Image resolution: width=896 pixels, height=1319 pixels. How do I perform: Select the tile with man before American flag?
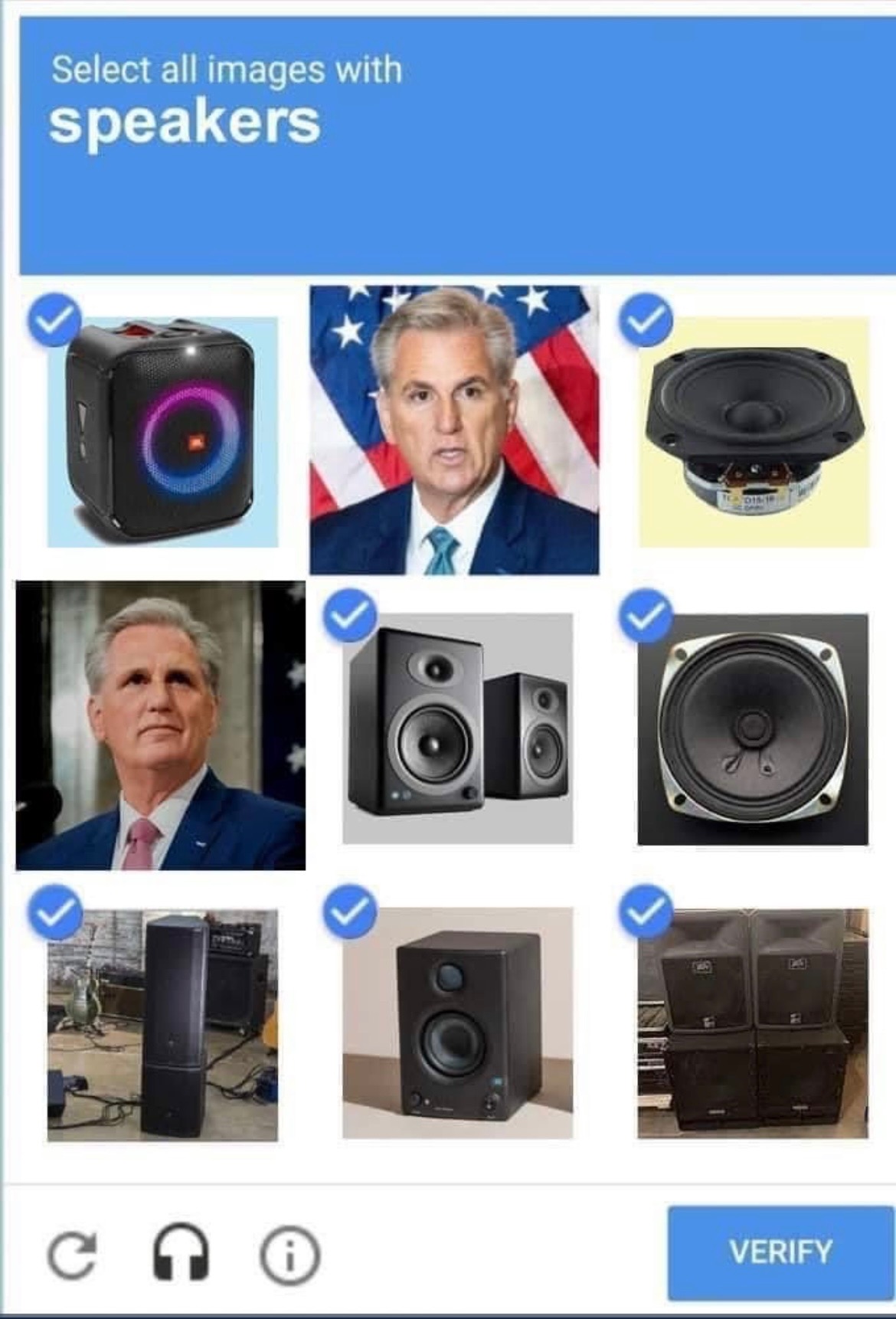coord(454,430)
